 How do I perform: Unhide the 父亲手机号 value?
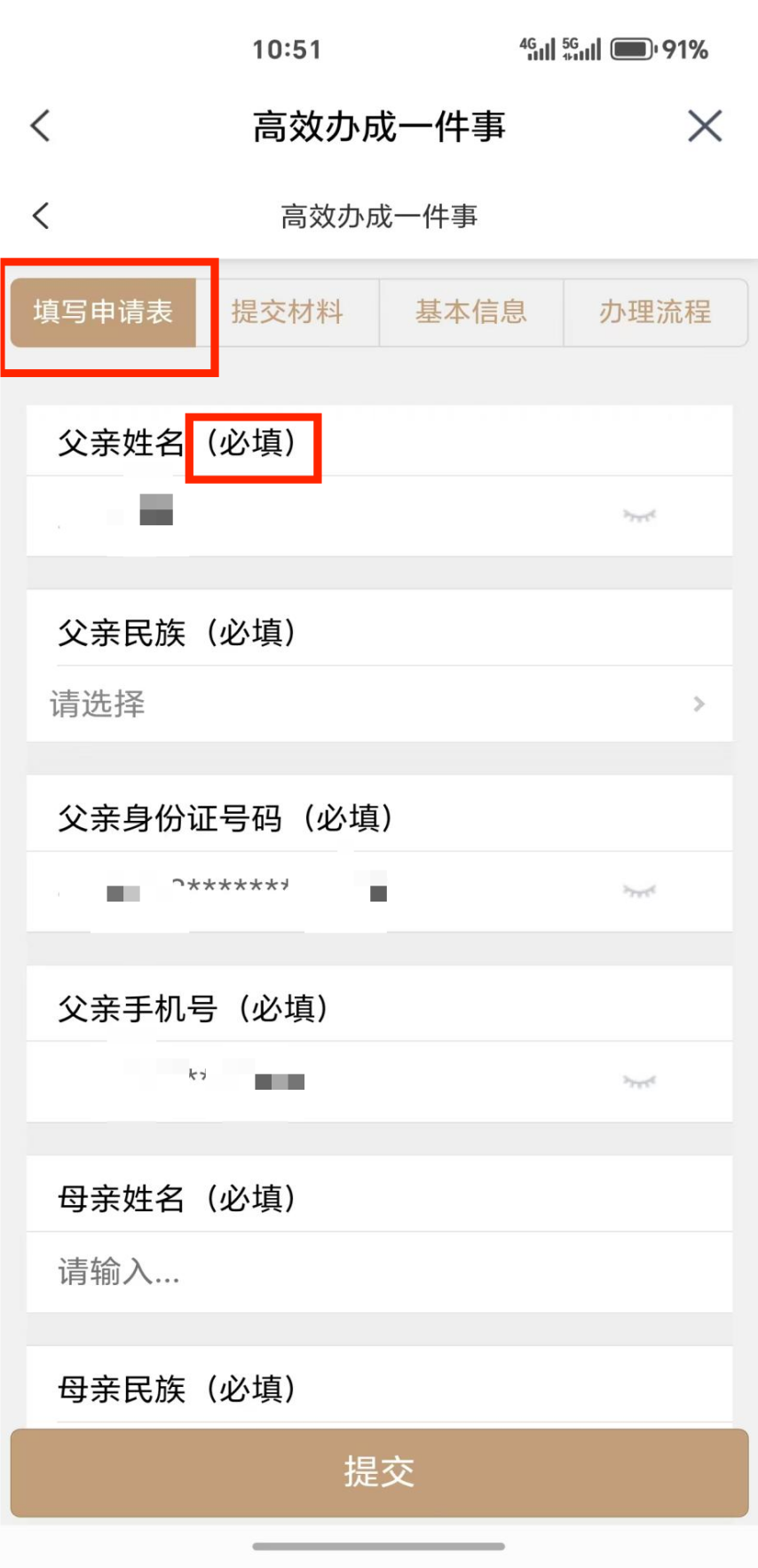[x=639, y=1081]
